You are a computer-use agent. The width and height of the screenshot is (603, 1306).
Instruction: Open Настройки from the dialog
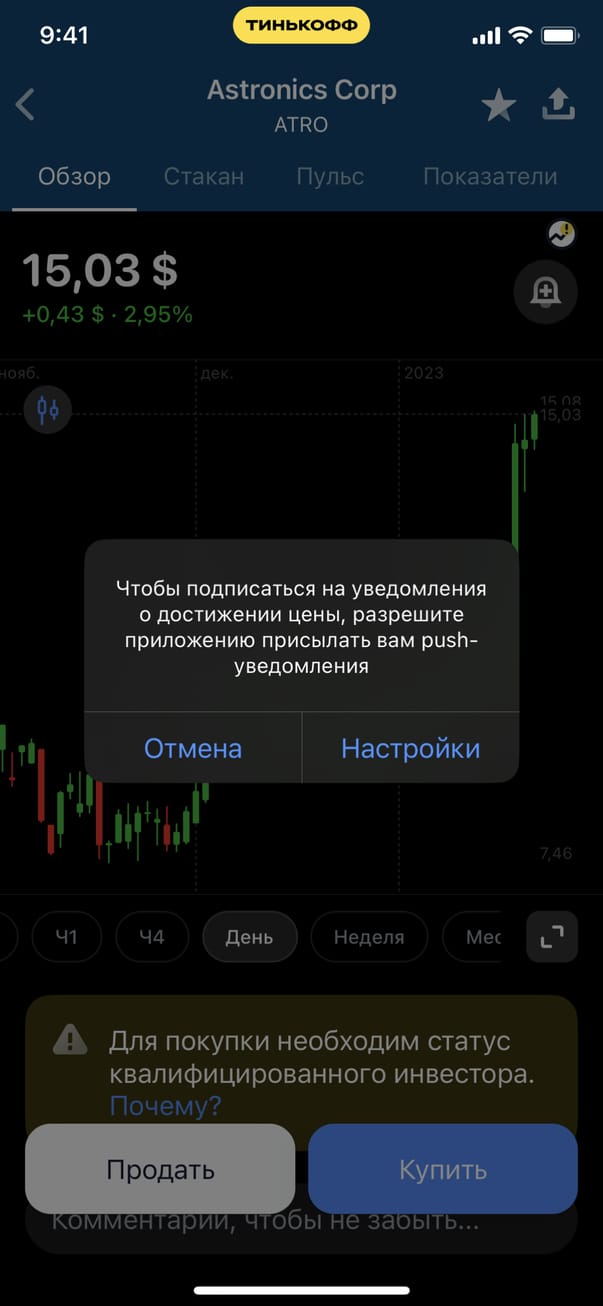click(x=410, y=748)
